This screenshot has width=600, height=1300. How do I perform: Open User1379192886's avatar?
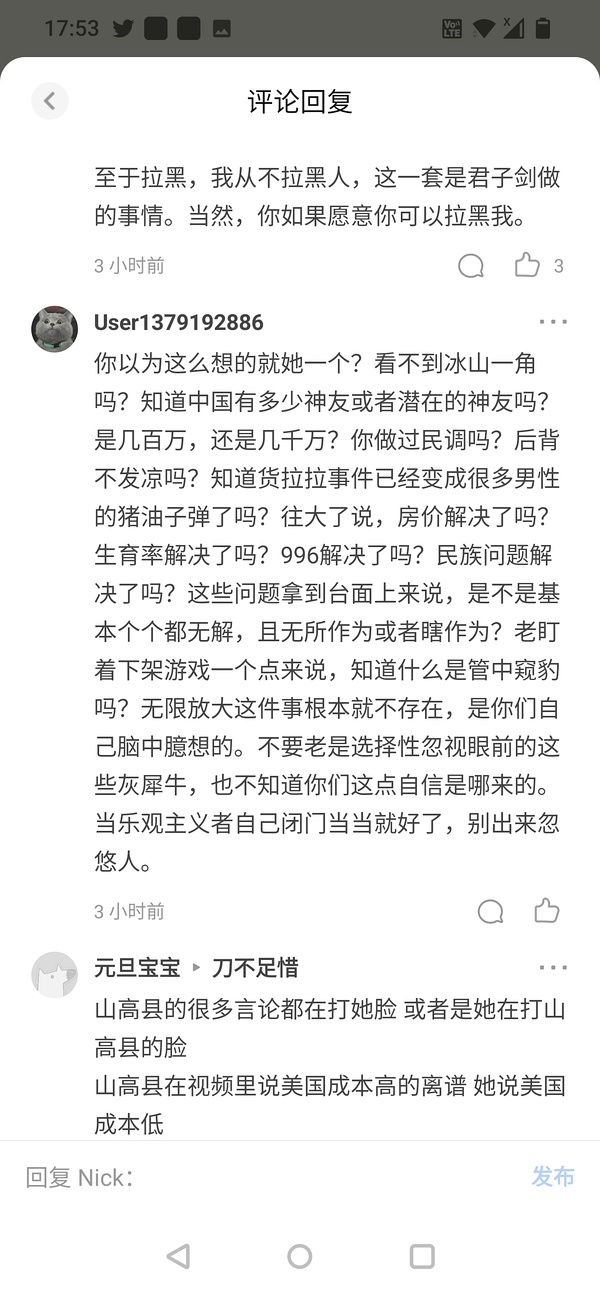point(55,329)
